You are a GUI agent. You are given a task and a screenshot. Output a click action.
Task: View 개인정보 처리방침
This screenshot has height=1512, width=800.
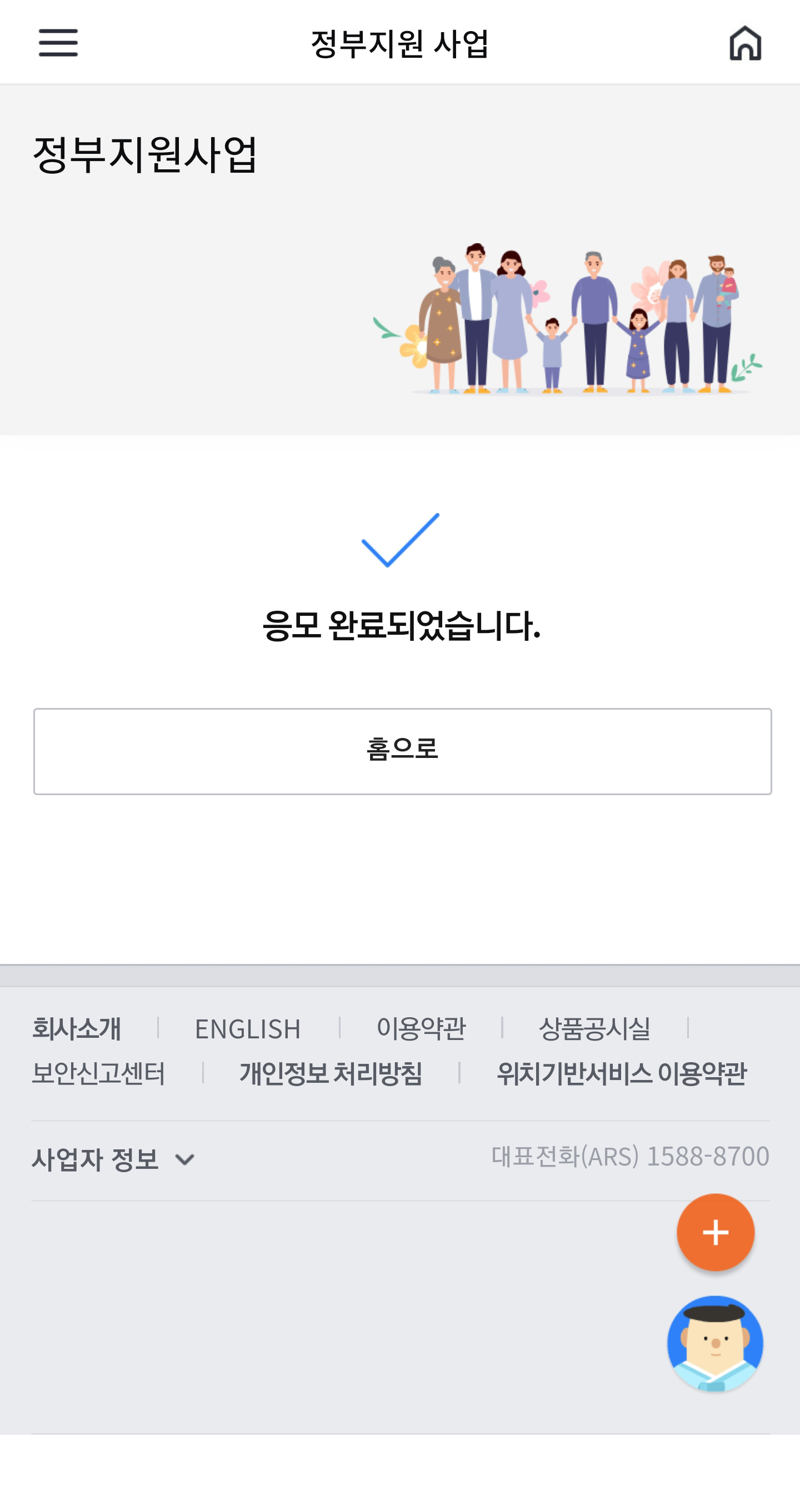point(331,1073)
